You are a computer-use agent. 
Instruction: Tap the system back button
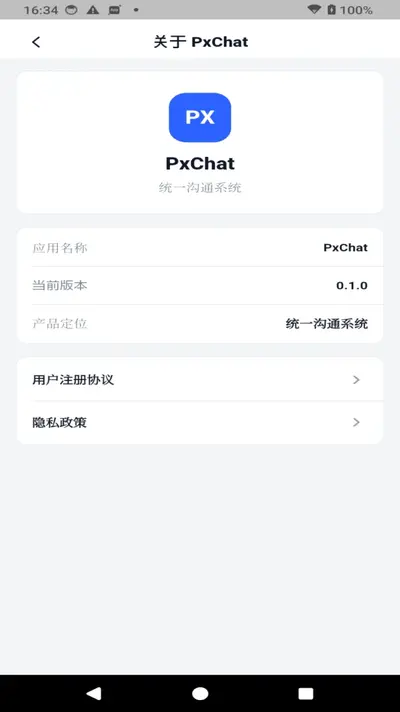pos(94,693)
